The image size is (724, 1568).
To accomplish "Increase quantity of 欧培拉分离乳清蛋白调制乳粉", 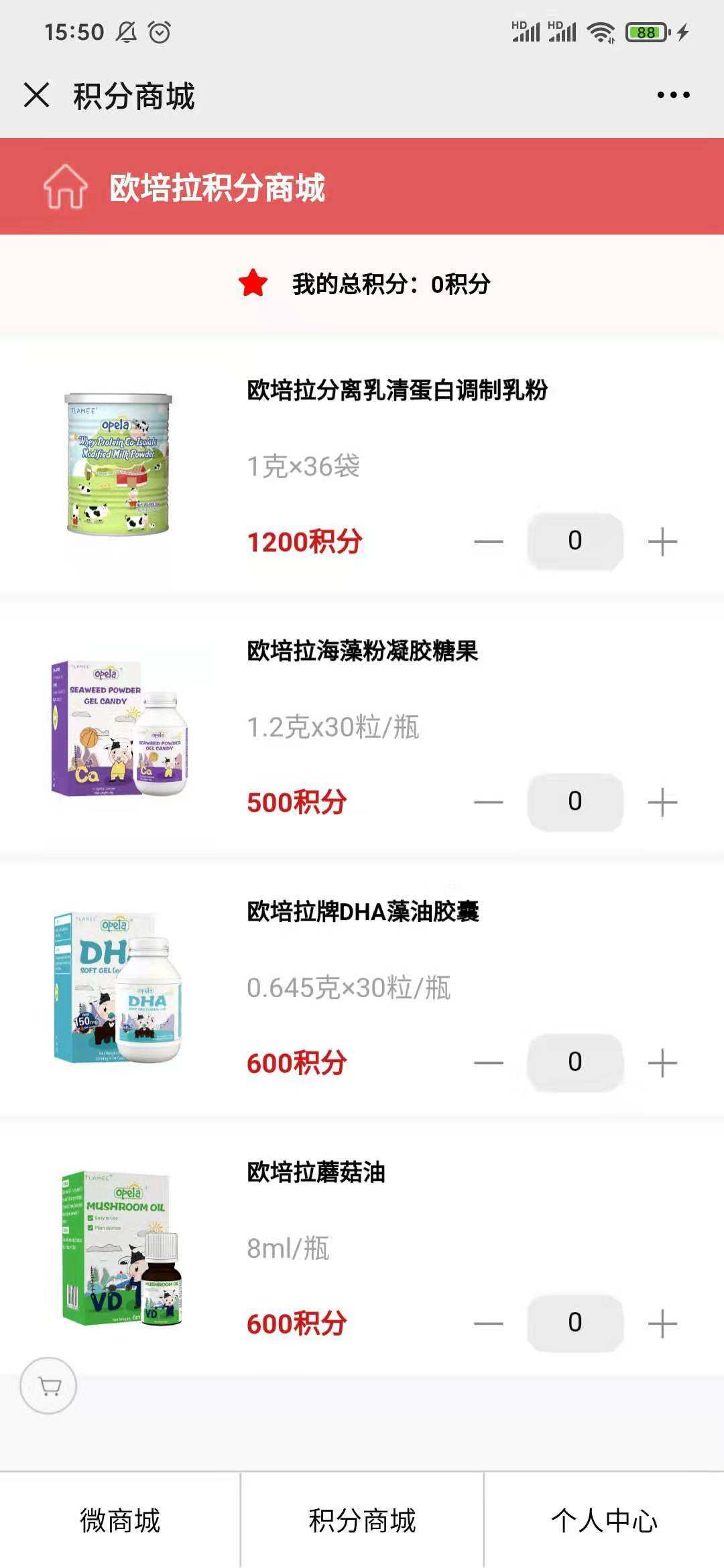I will tap(662, 541).
